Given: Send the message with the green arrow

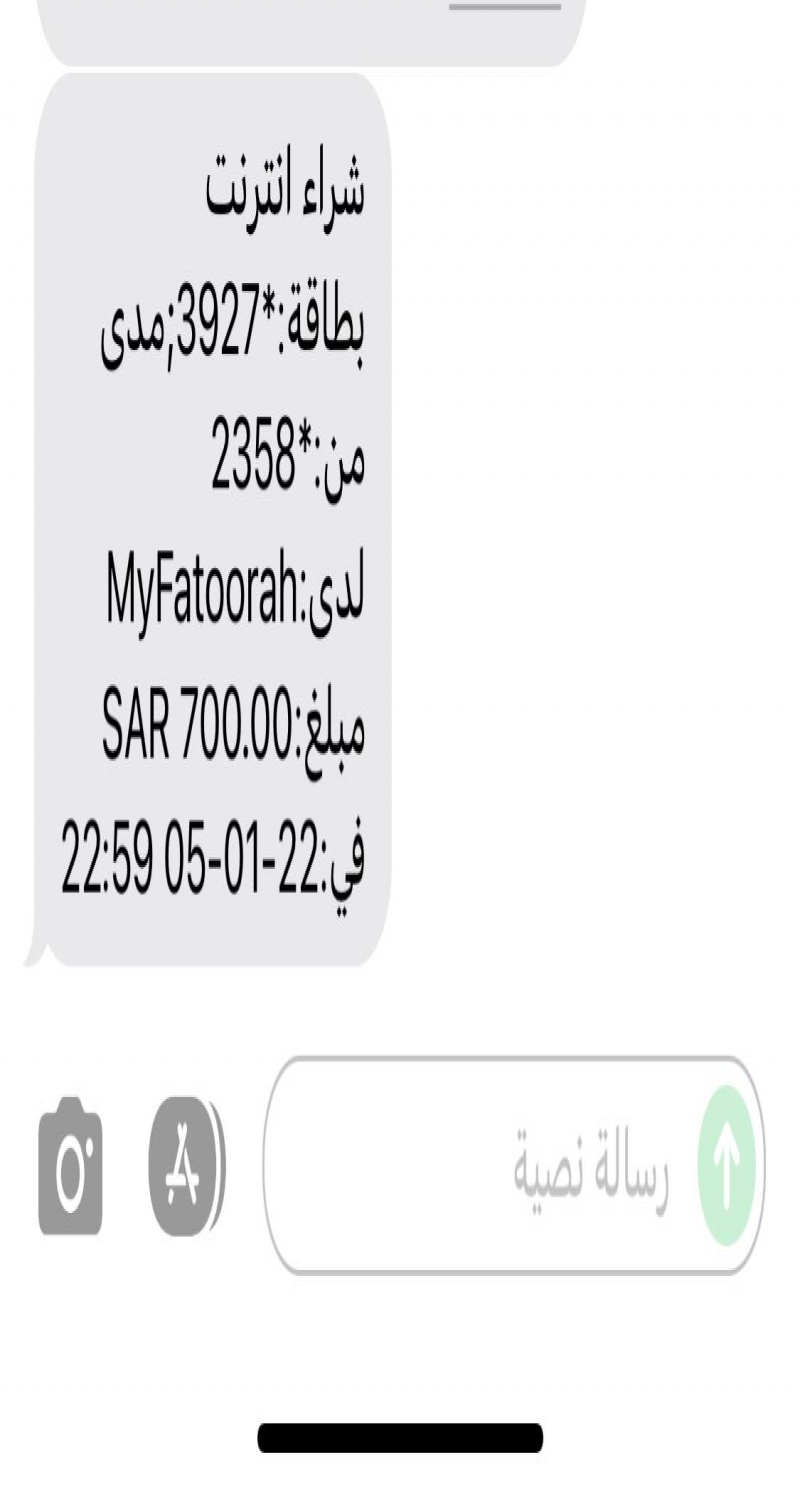Looking at the screenshot, I should point(727,1166).
